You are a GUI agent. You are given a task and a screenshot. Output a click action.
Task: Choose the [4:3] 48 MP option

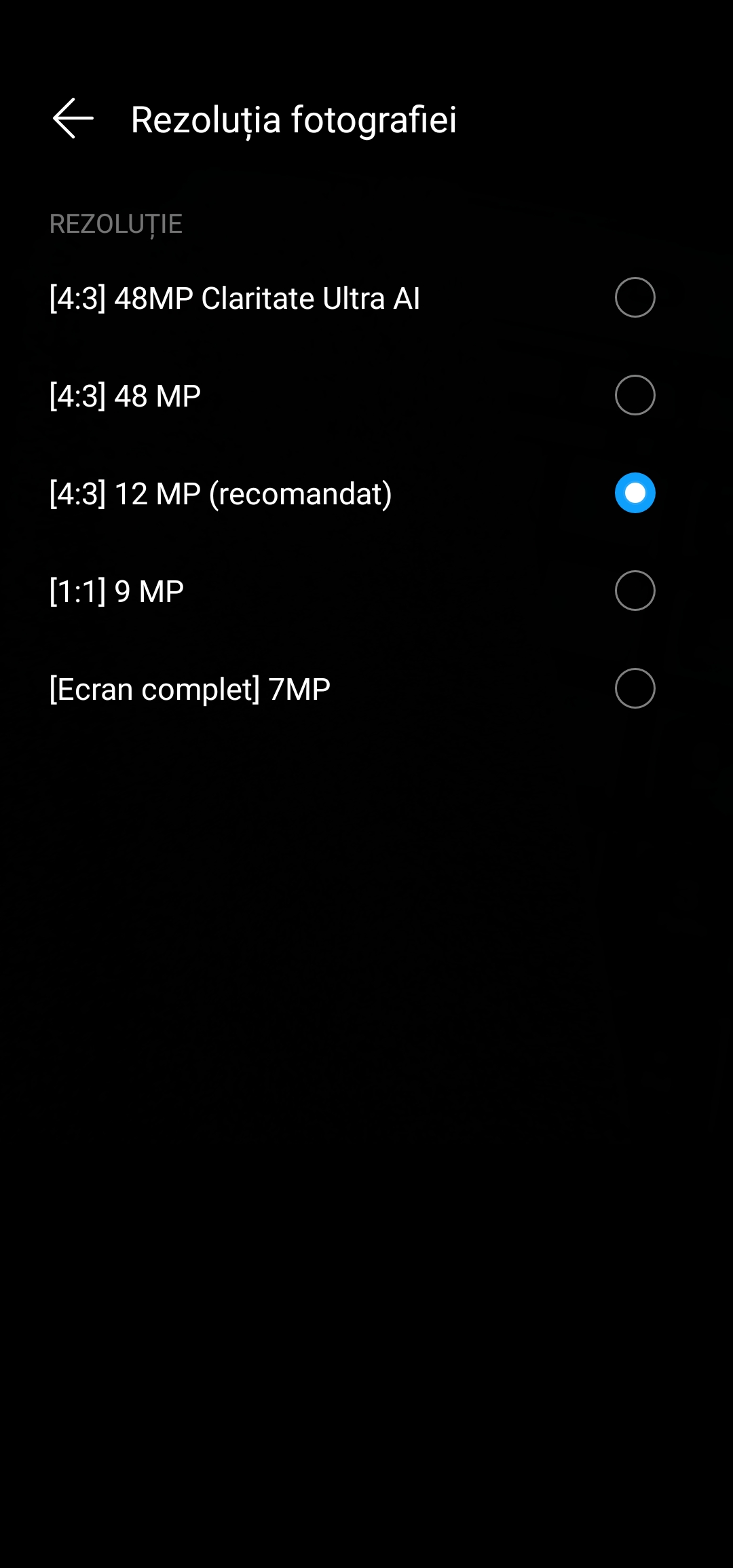pos(635,395)
